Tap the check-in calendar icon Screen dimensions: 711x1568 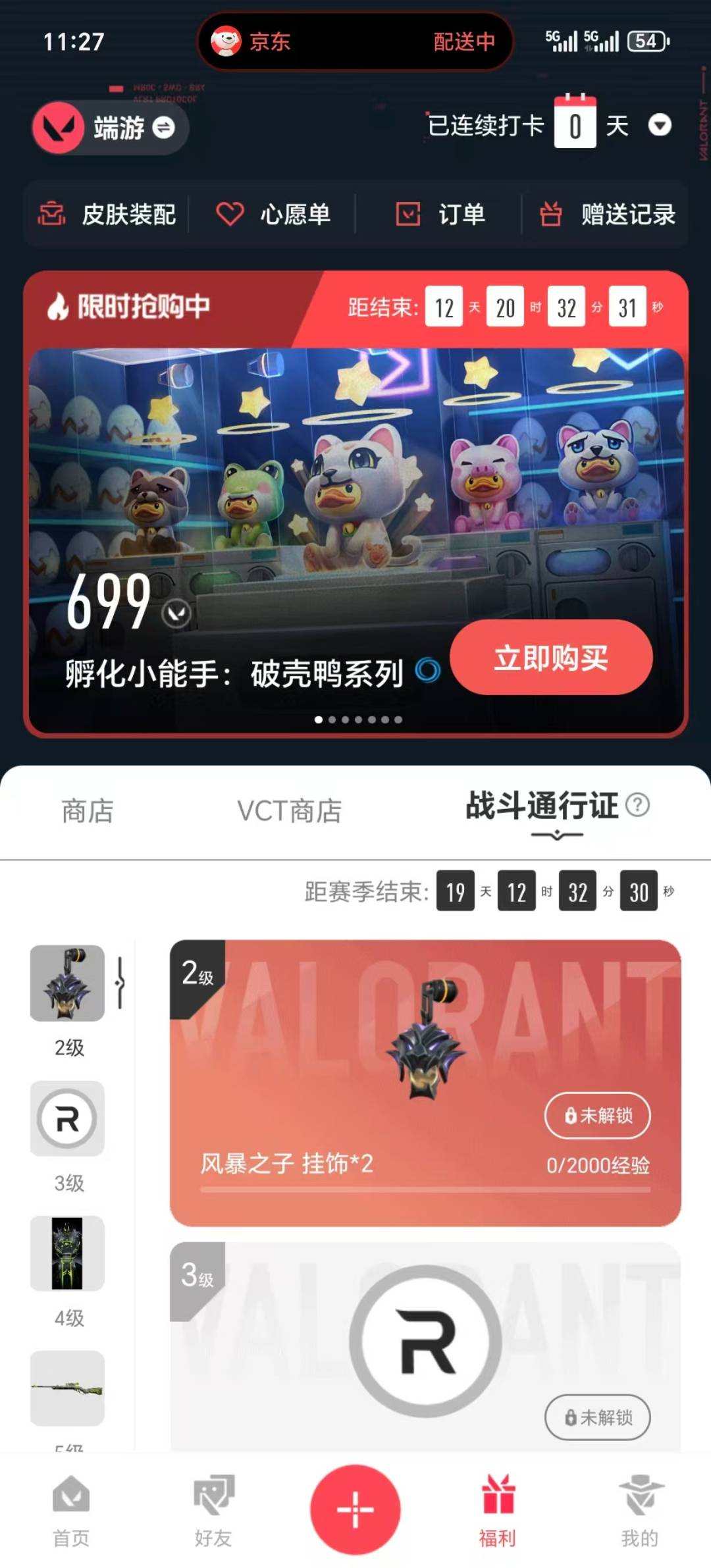tap(575, 122)
